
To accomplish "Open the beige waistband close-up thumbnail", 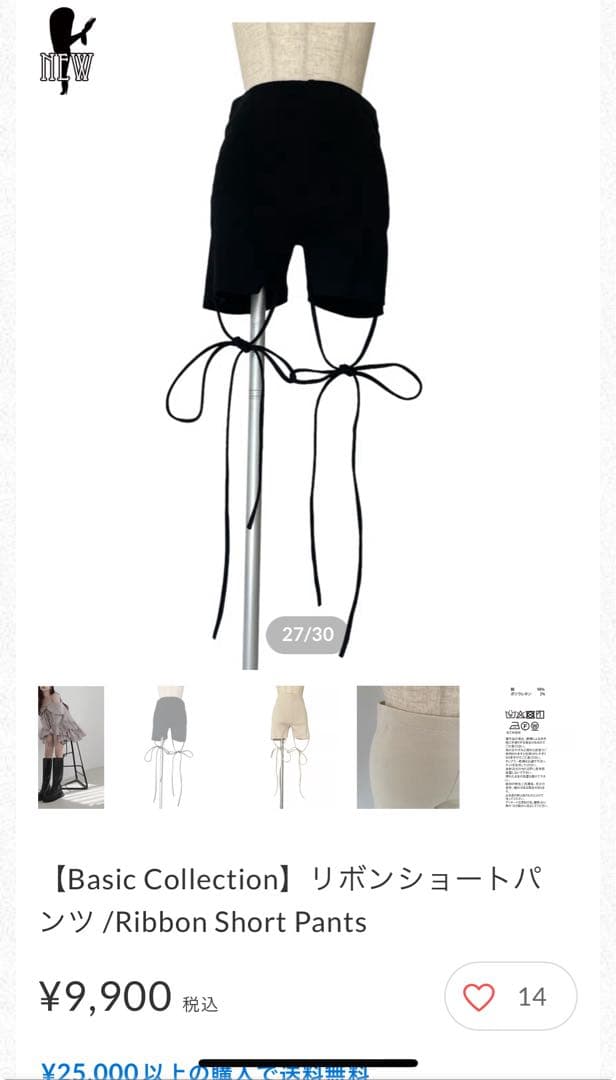I will pyautogui.click(x=408, y=747).
